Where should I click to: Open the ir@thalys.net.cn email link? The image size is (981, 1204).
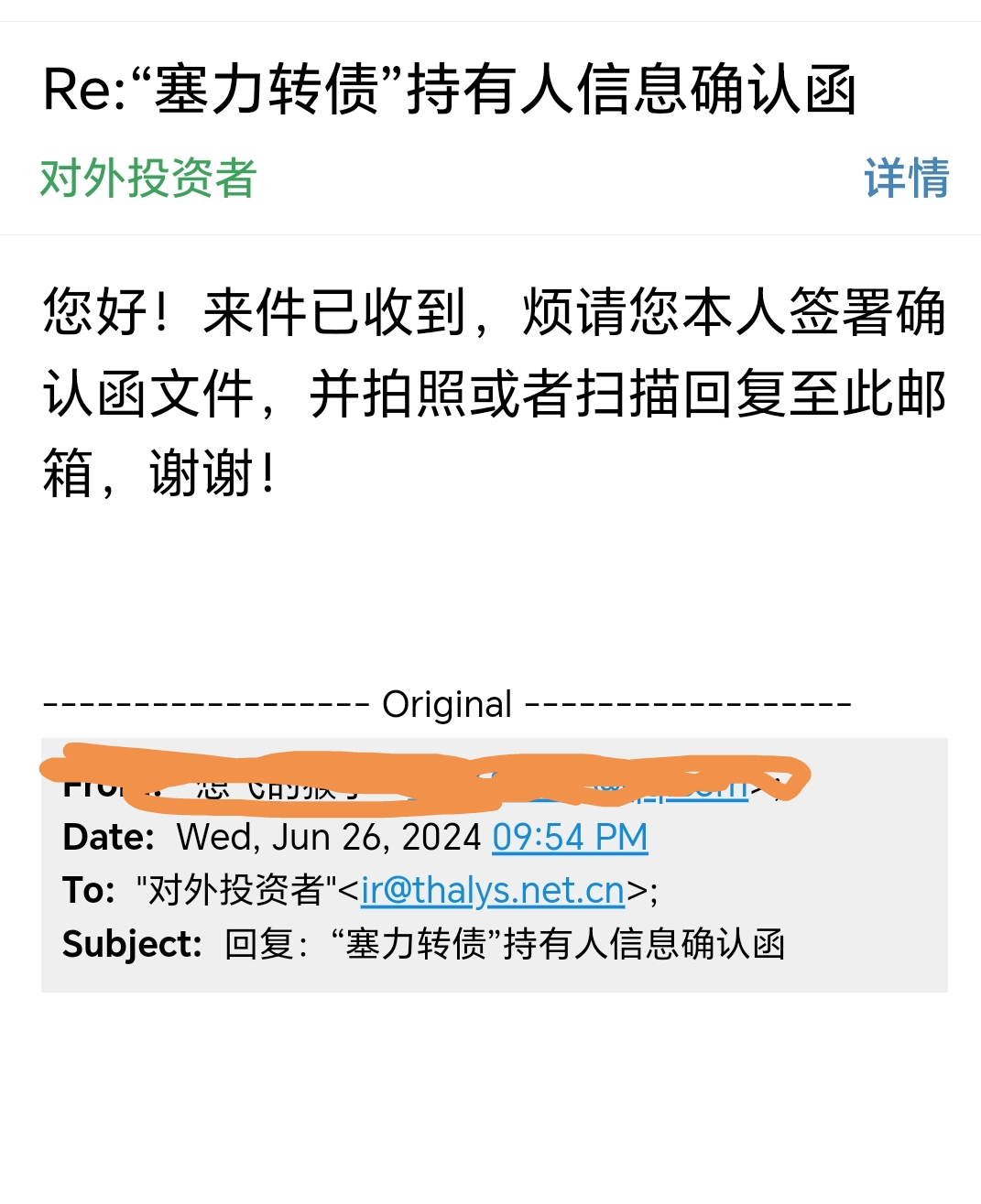pyautogui.click(x=493, y=890)
